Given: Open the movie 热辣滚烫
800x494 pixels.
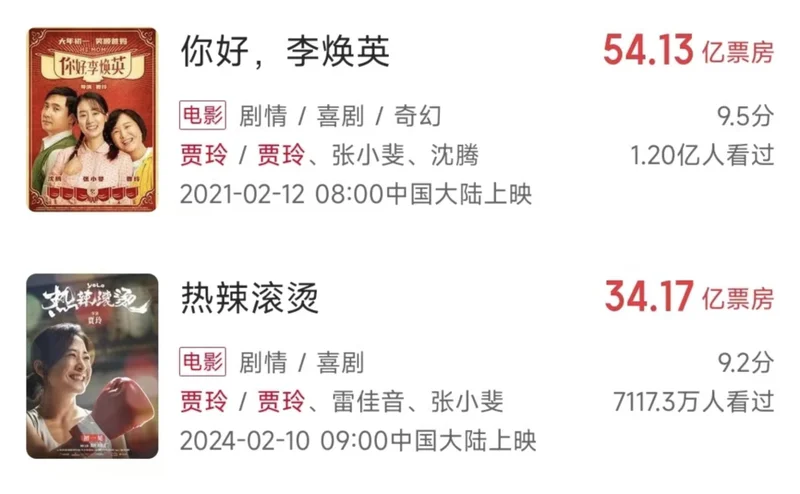Looking at the screenshot, I should click(250, 297).
